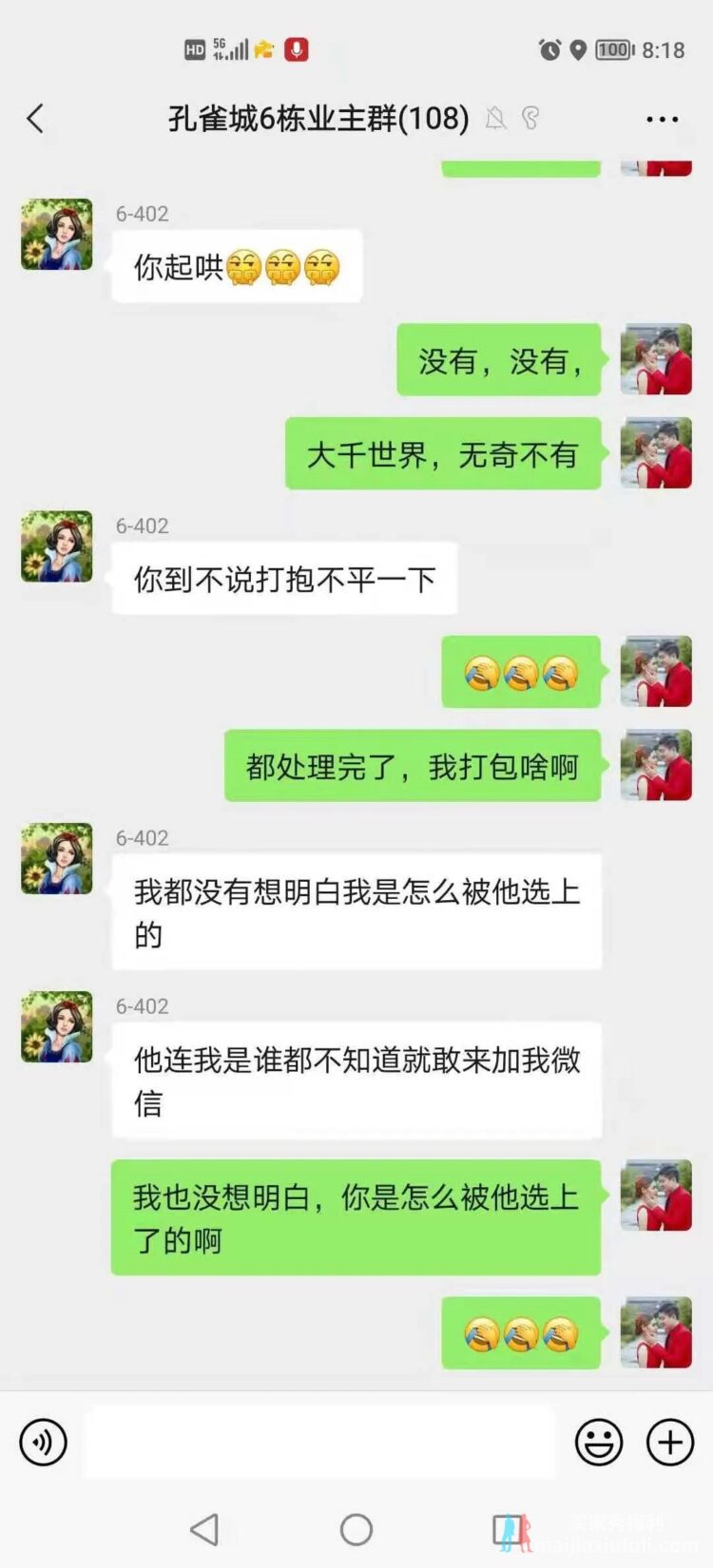Tap system back navigation button
The width and height of the screenshot is (713, 1568).
[204, 1529]
